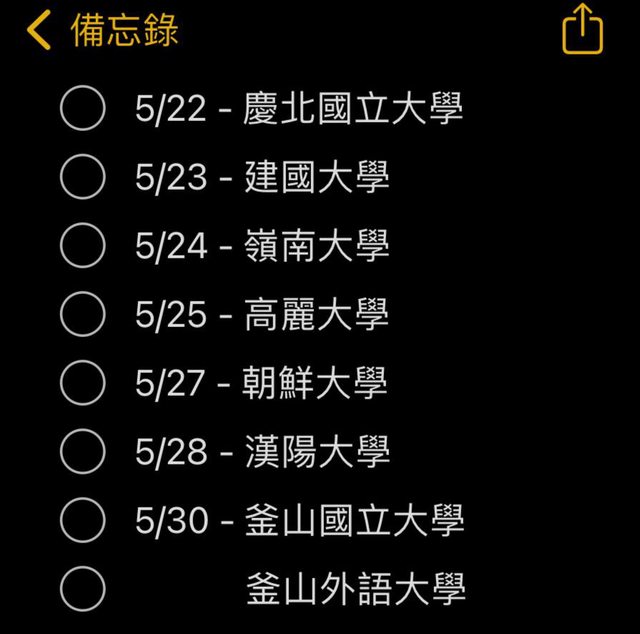The width and height of the screenshot is (640, 634).
Task: Complete the 5/25 - 高麗大學 item
Action: pos(82,315)
